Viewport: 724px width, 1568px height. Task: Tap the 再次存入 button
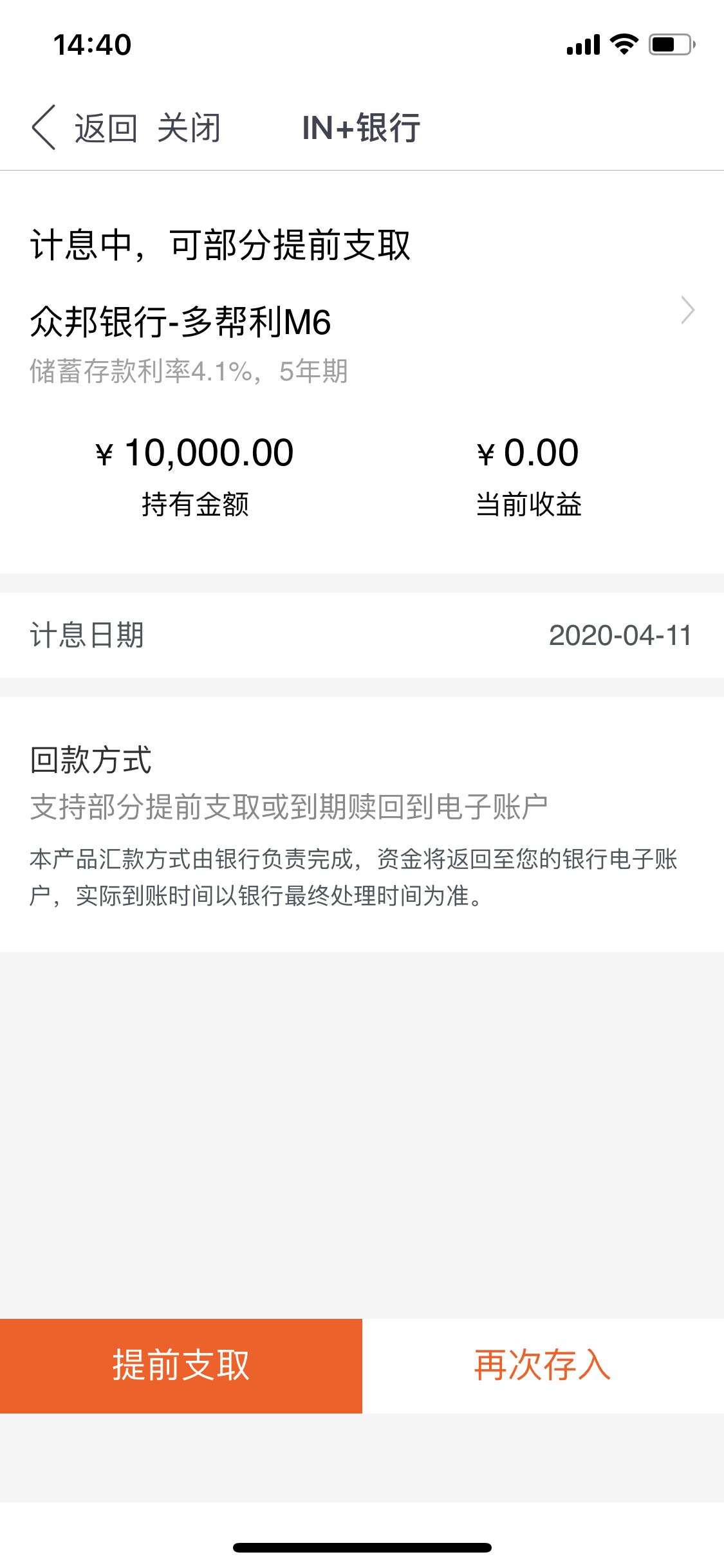[543, 1366]
